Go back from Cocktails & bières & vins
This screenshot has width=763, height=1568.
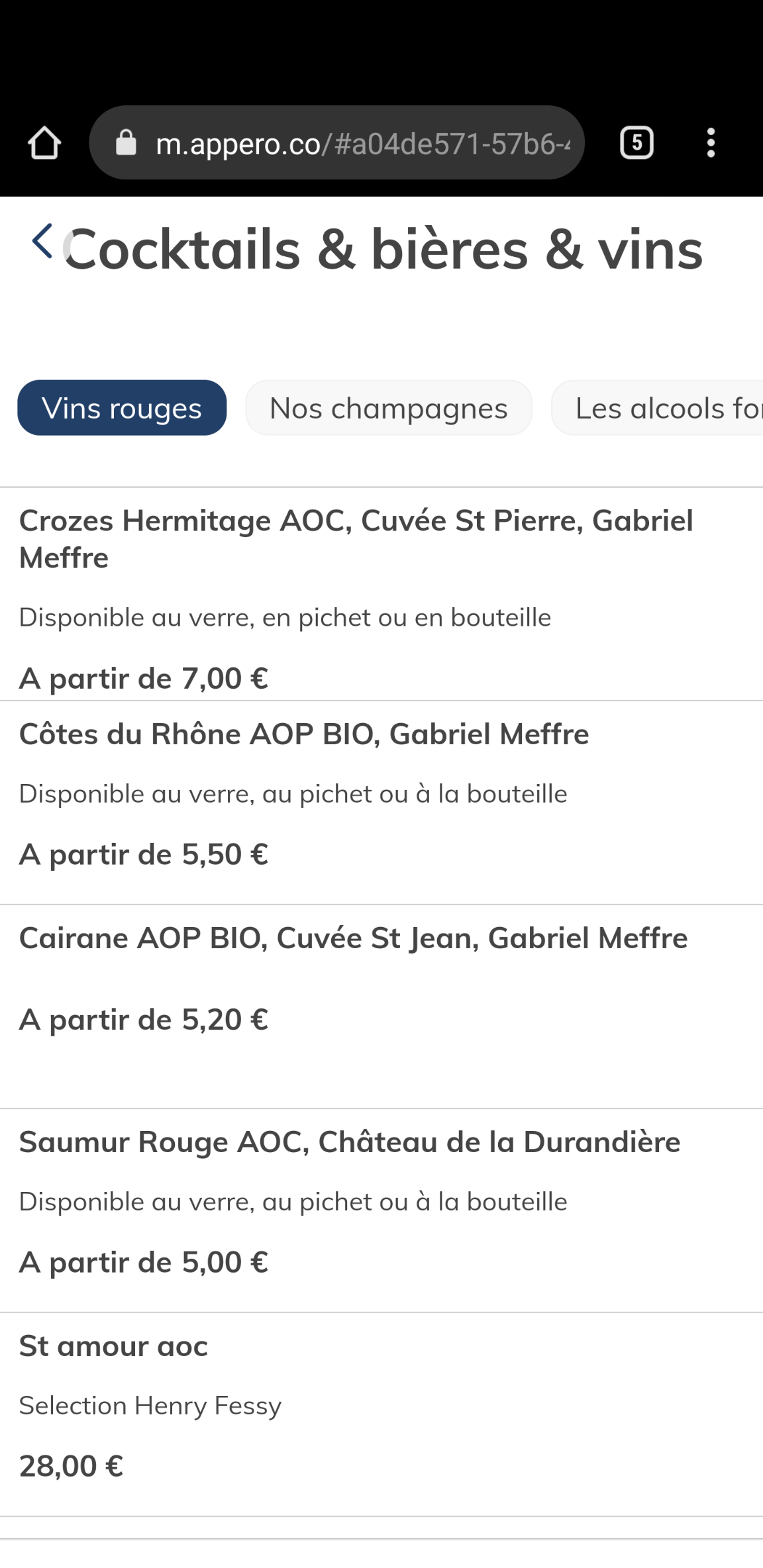point(42,241)
